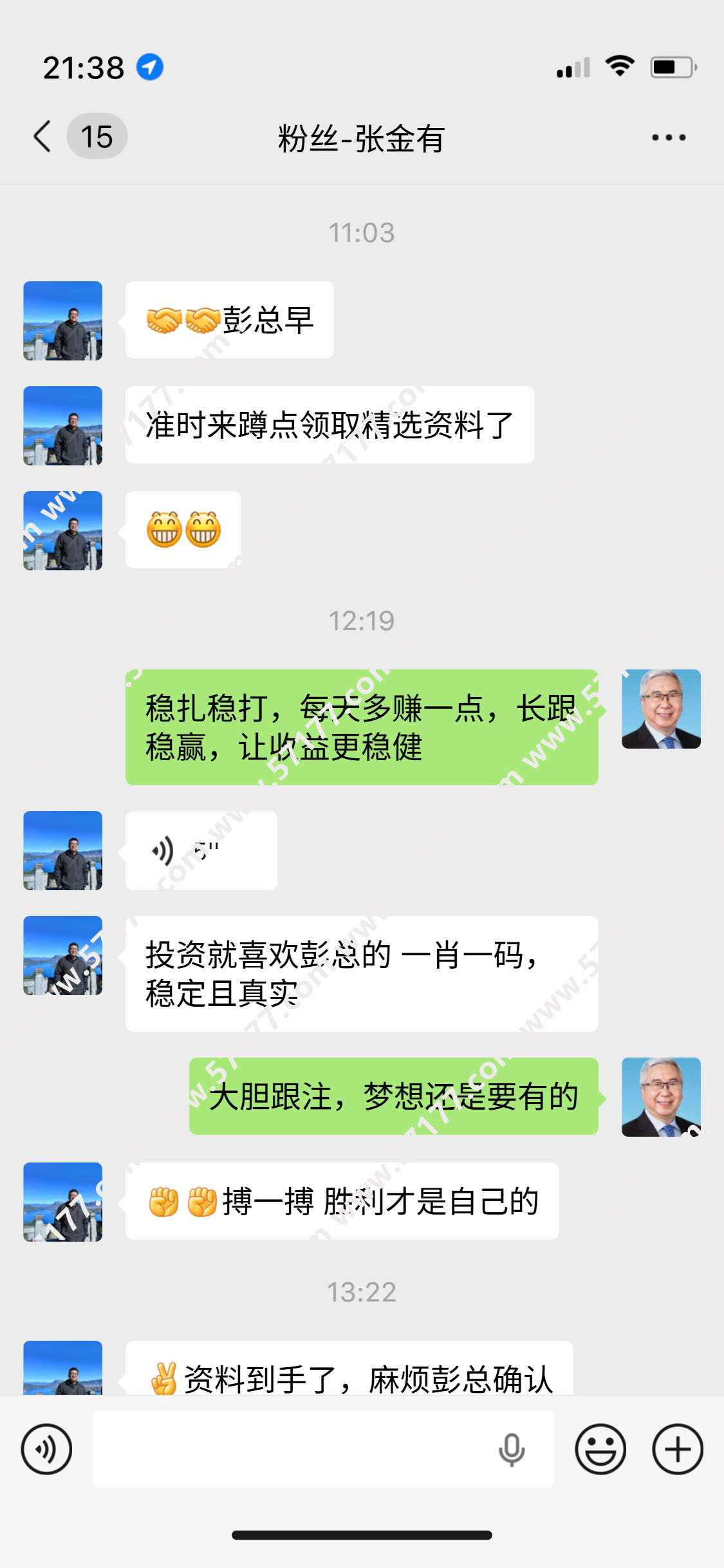Open the plus attachments menu

tap(678, 1449)
